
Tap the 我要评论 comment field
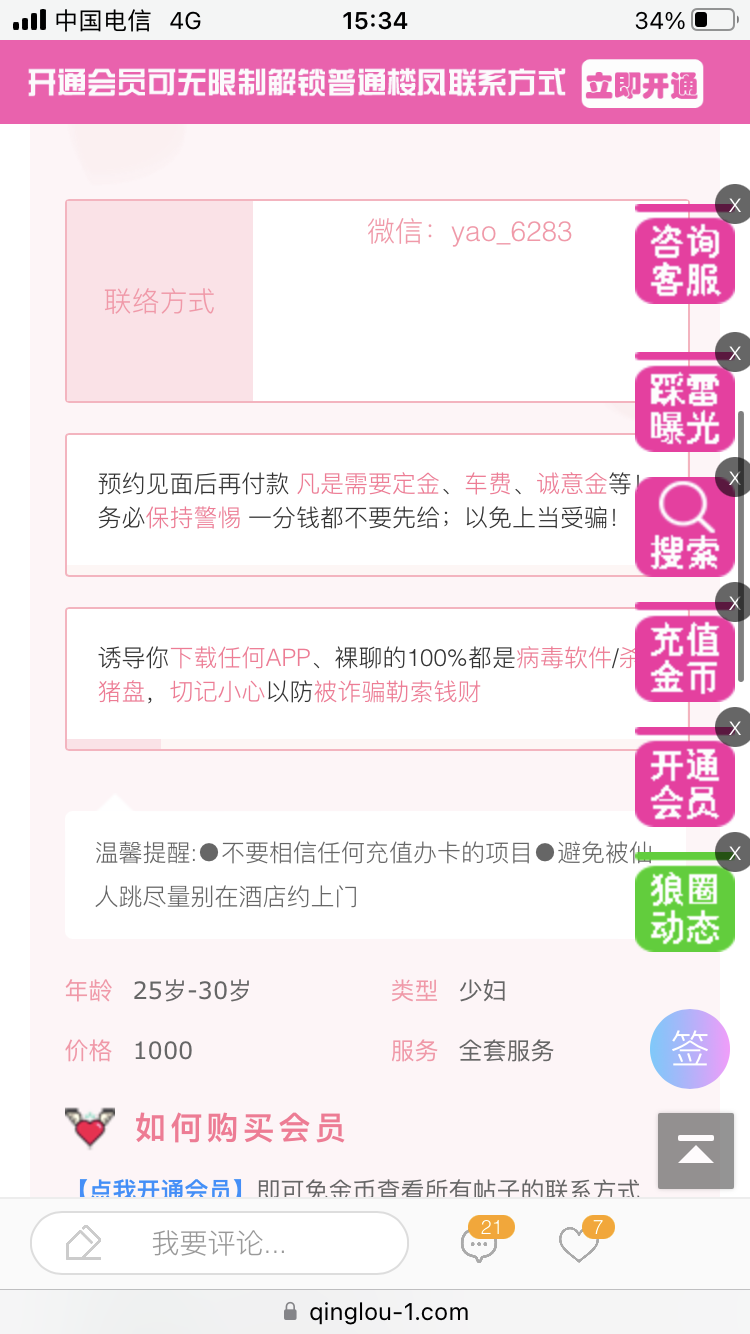click(x=220, y=1243)
